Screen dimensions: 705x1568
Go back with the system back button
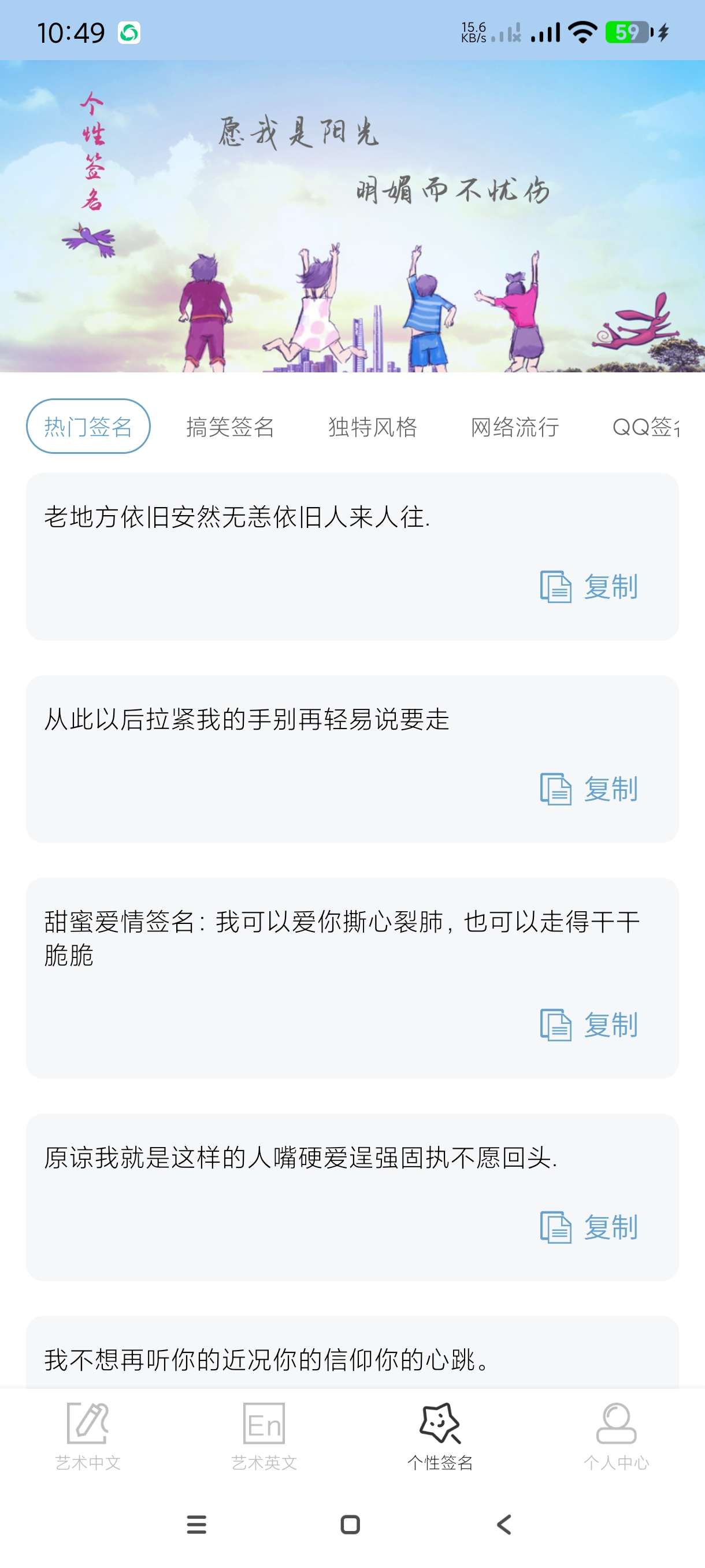click(x=504, y=1524)
